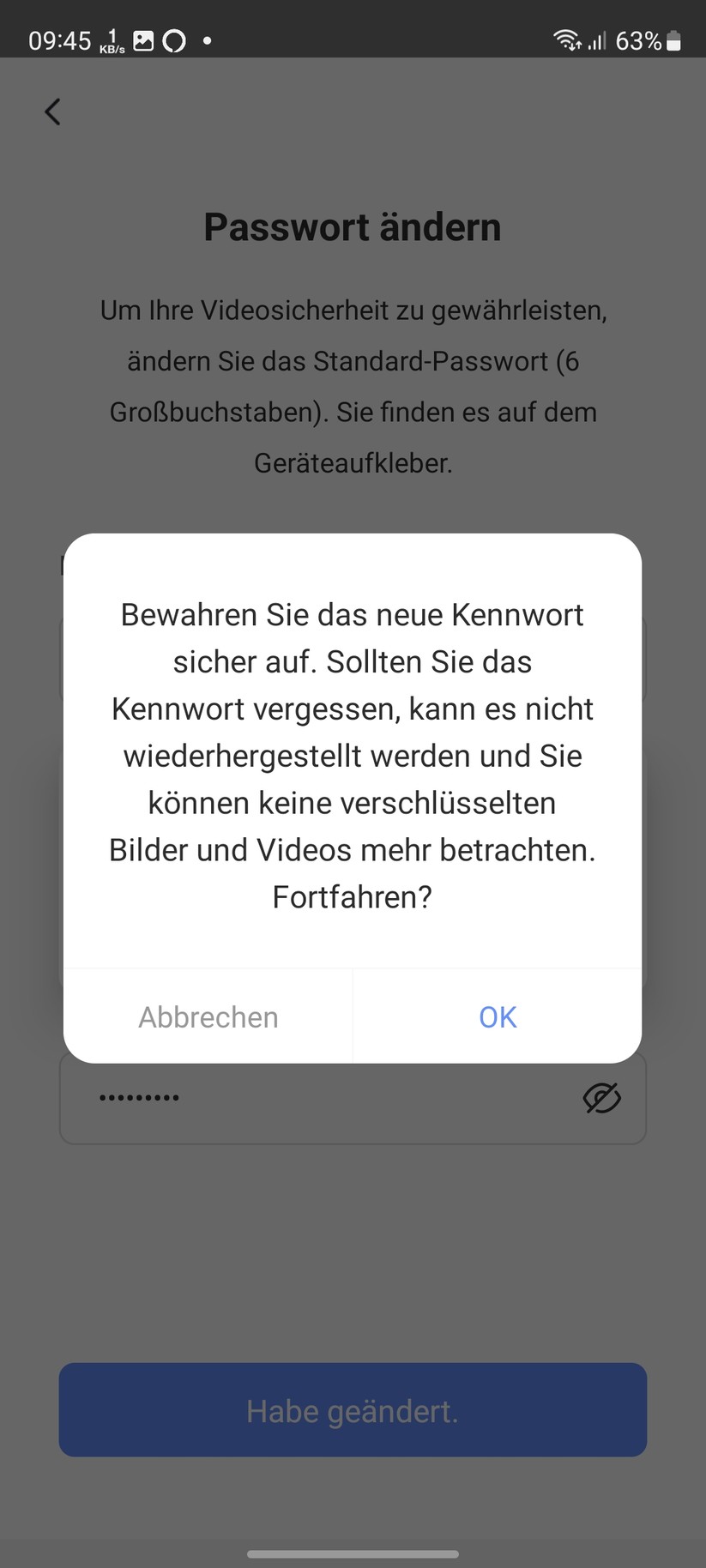Tap the instruction text about the Geräteaufkleber
Image resolution: width=706 pixels, height=1568 pixels.
click(352, 386)
